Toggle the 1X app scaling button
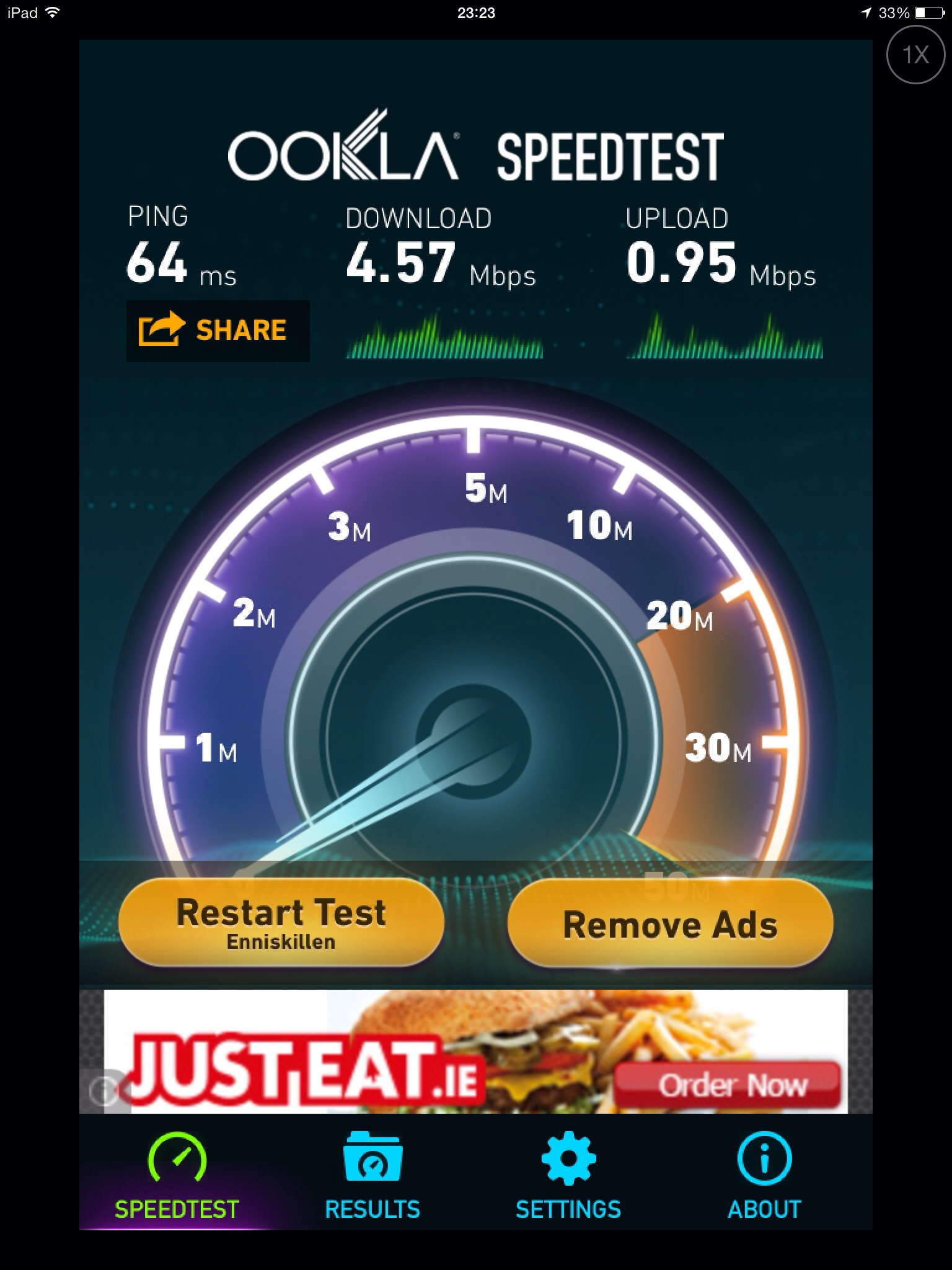The height and width of the screenshot is (1270, 952). click(x=915, y=55)
